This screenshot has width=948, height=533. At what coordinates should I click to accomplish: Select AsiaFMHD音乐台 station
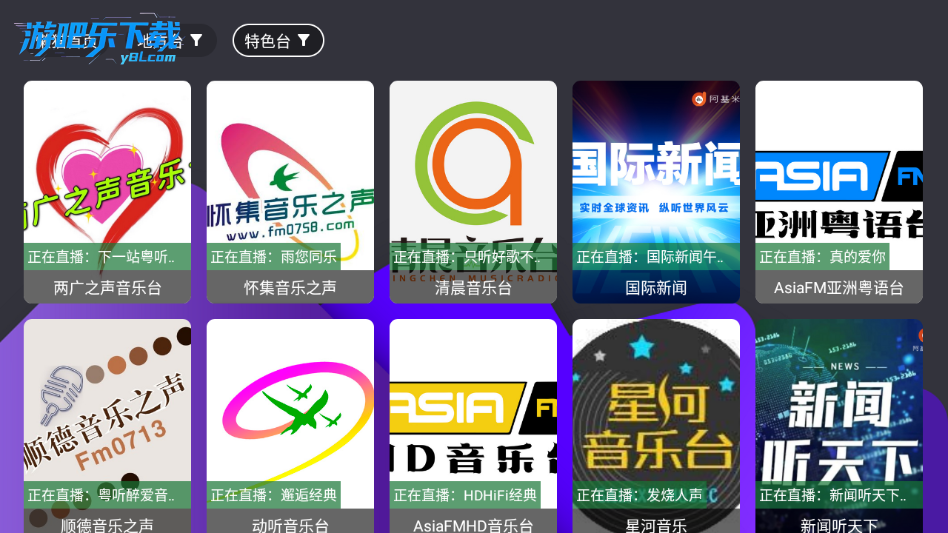point(473,427)
